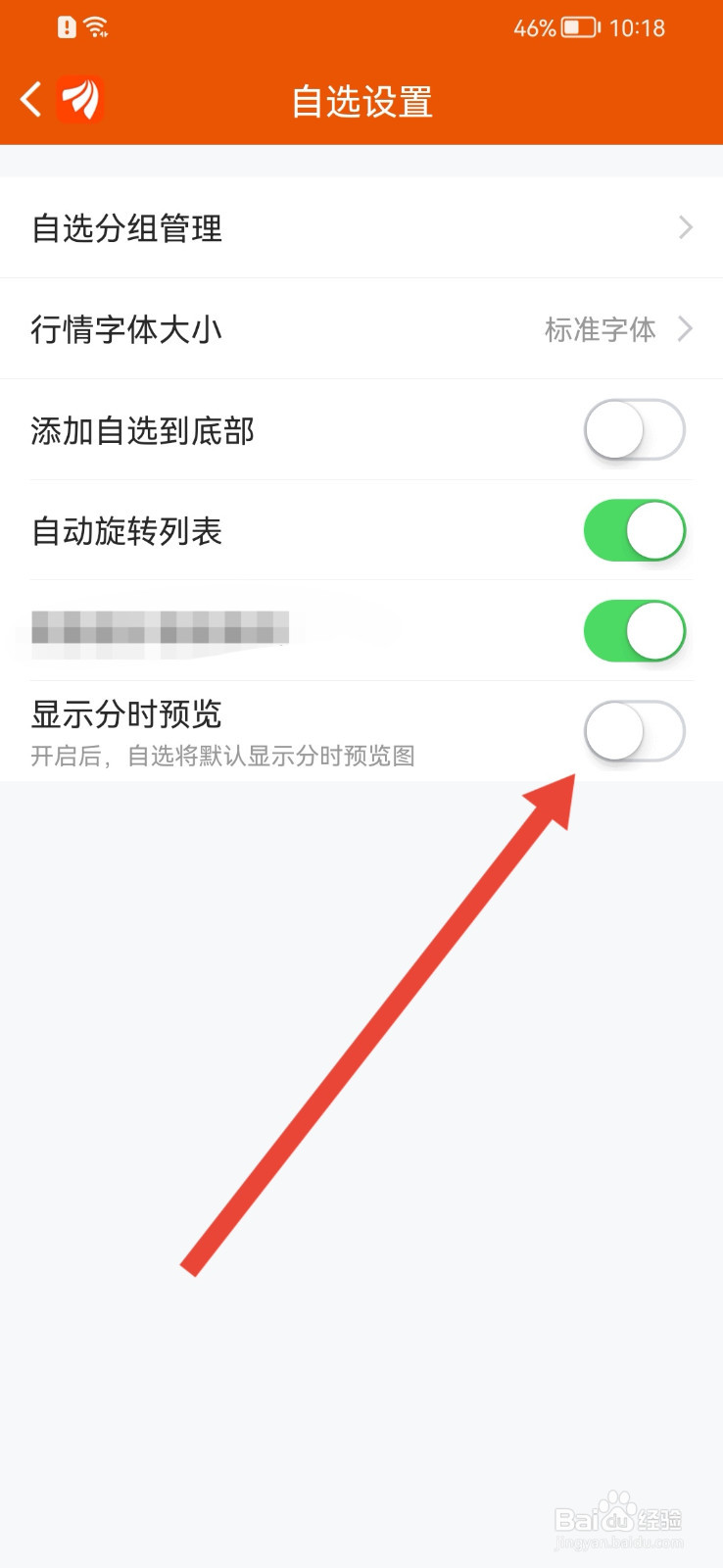Open 自选分组管理 via its chevron
Viewport: 723px width, 1568px height.
pyautogui.click(x=686, y=227)
